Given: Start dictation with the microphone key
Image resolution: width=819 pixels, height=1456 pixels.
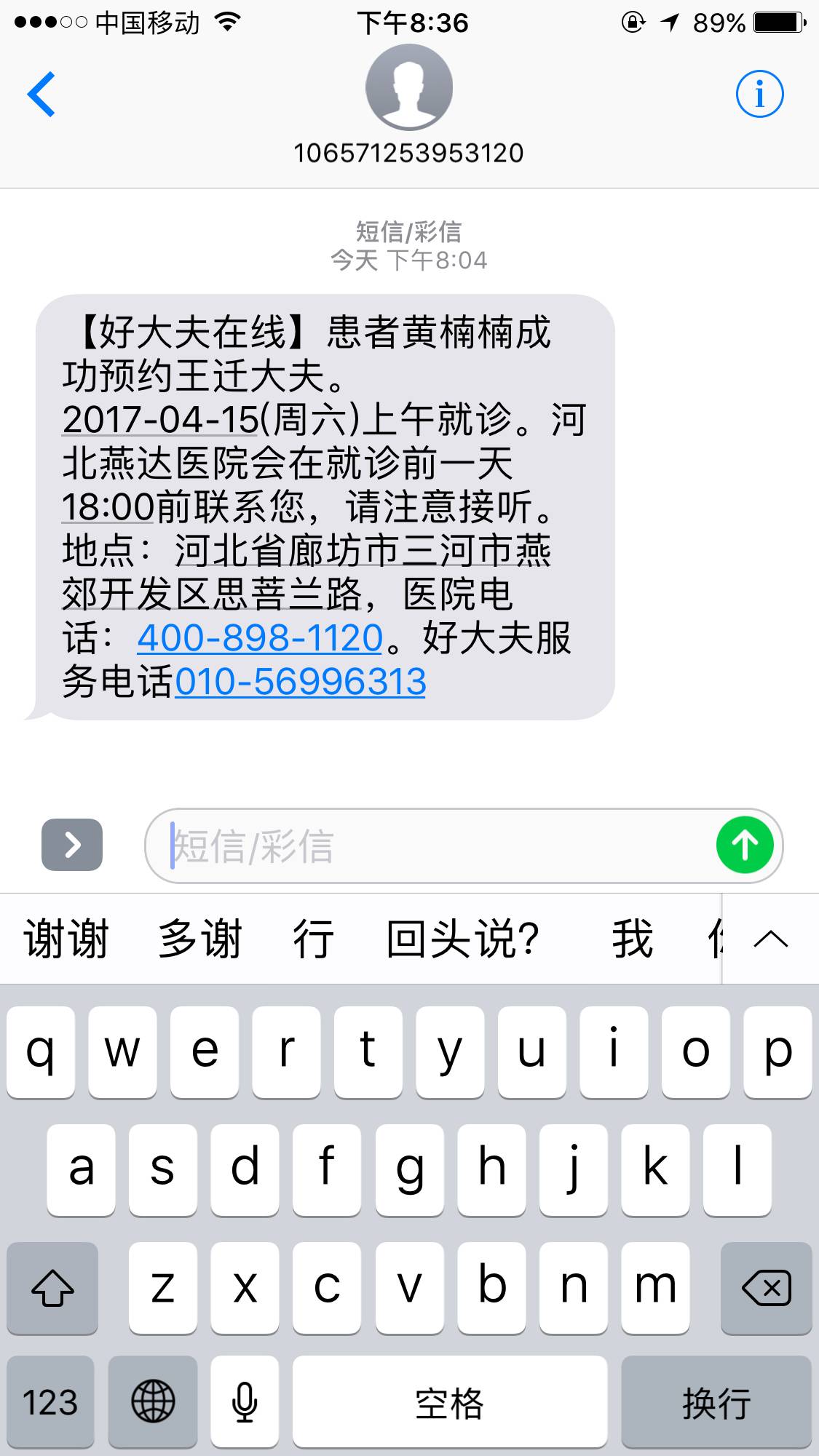Looking at the screenshot, I should [x=245, y=1401].
